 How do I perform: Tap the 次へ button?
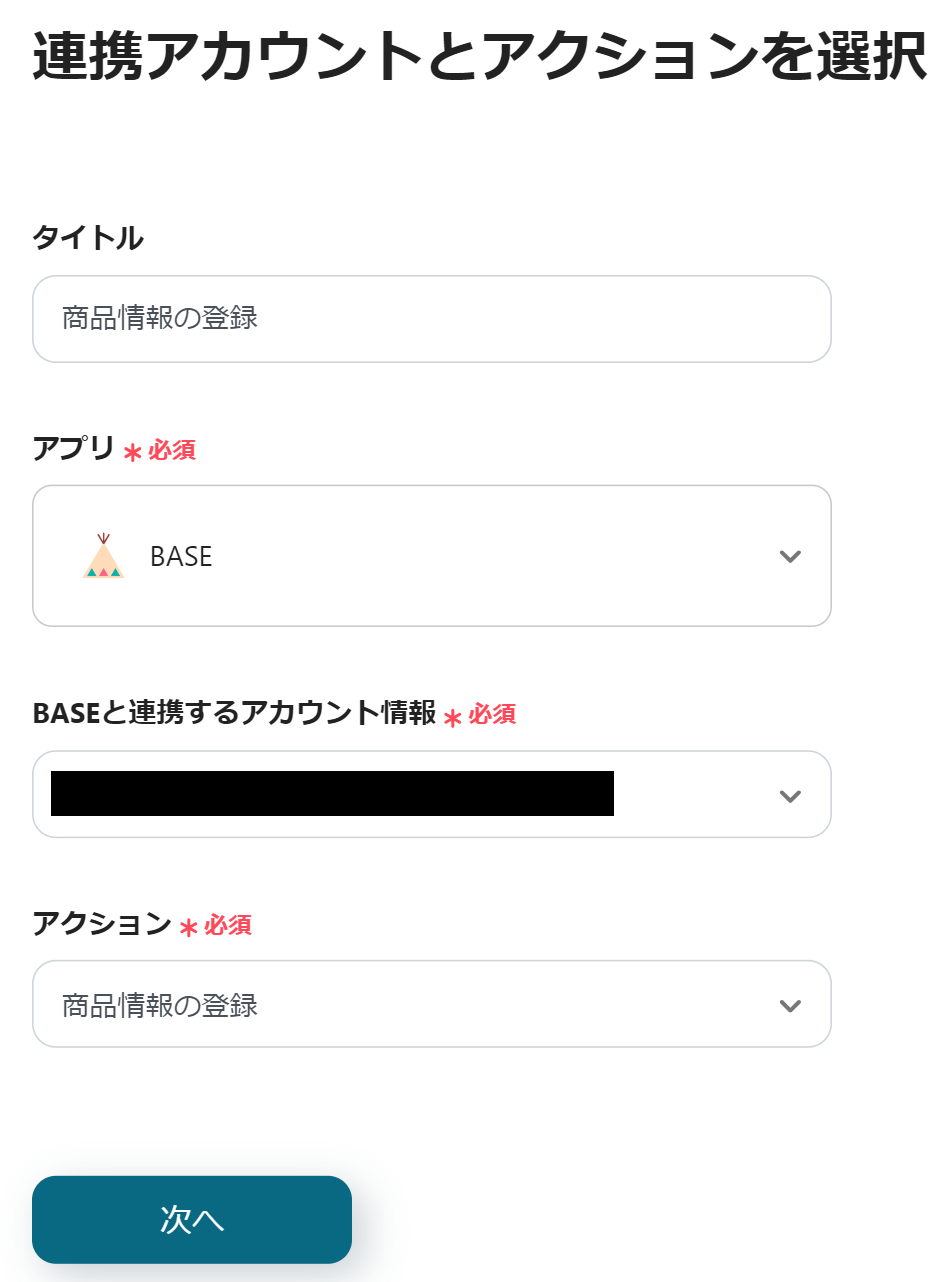pos(191,1219)
